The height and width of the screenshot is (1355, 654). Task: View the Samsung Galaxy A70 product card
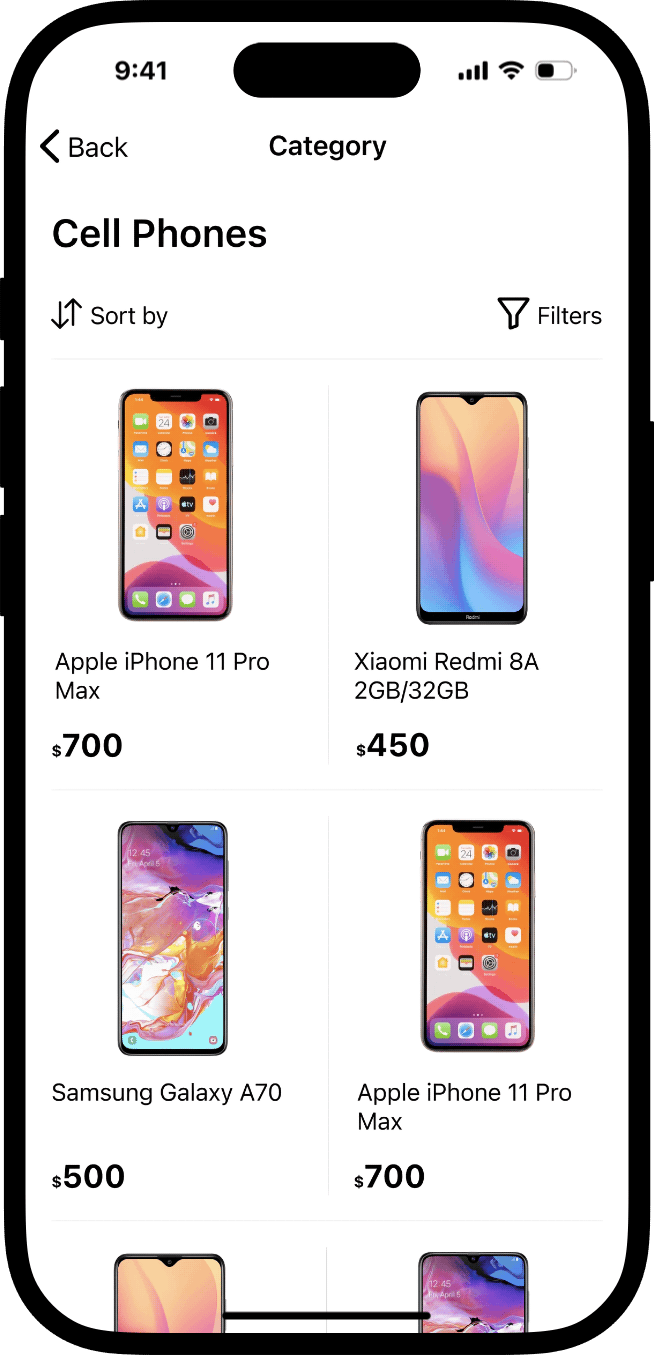(188, 1006)
